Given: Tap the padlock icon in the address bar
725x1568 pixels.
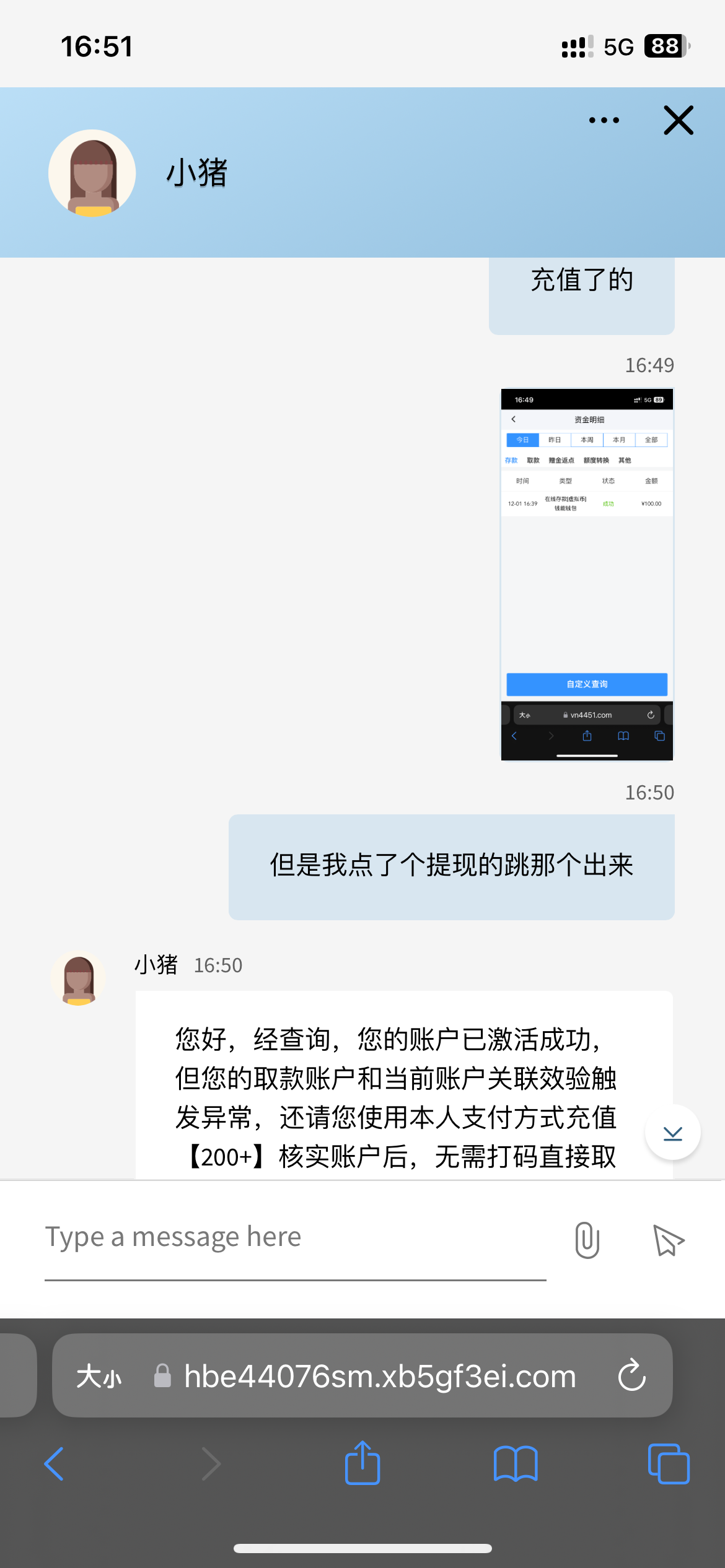Looking at the screenshot, I should tap(162, 1376).
